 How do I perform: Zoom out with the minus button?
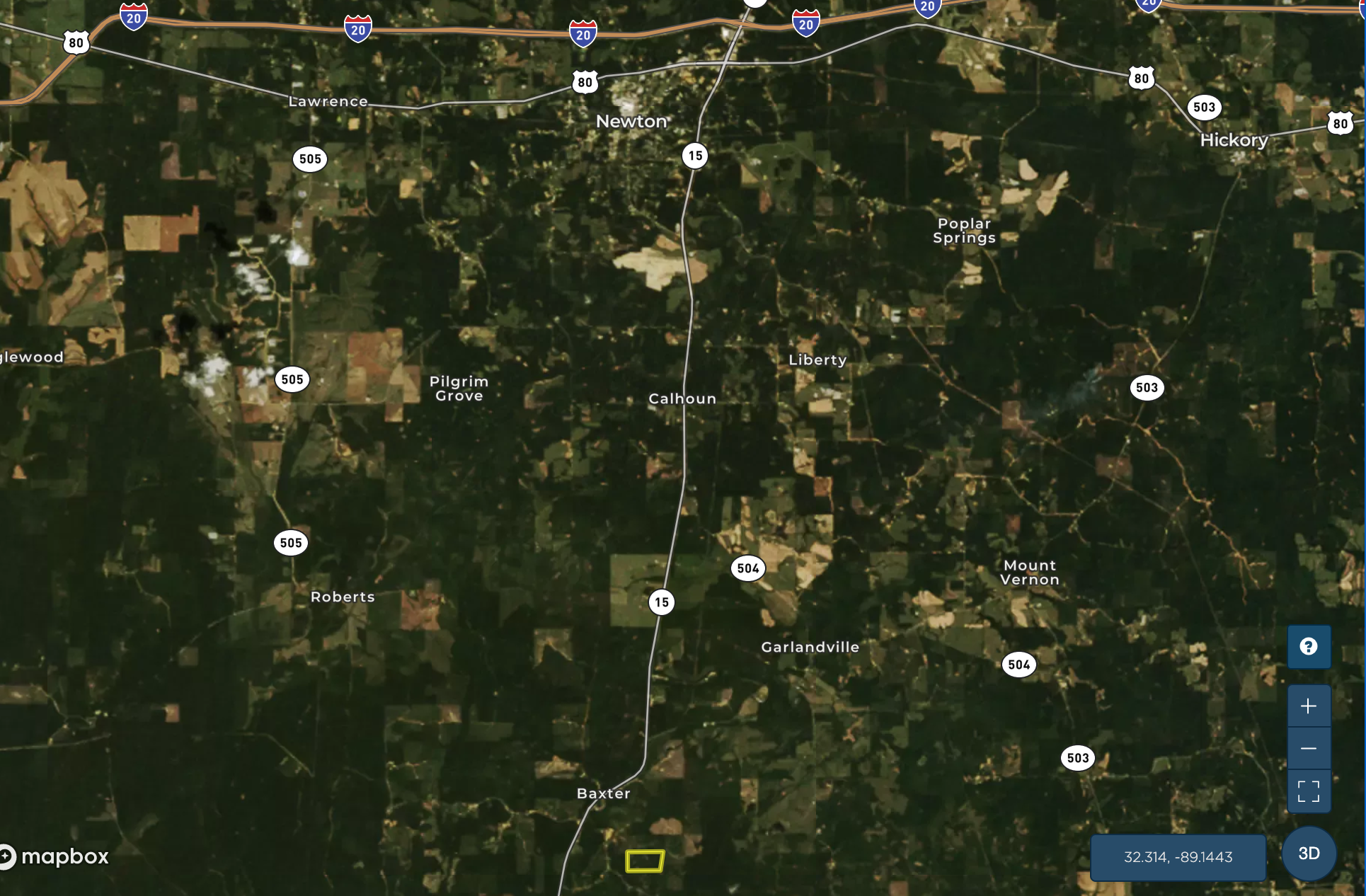click(1309, 748)
